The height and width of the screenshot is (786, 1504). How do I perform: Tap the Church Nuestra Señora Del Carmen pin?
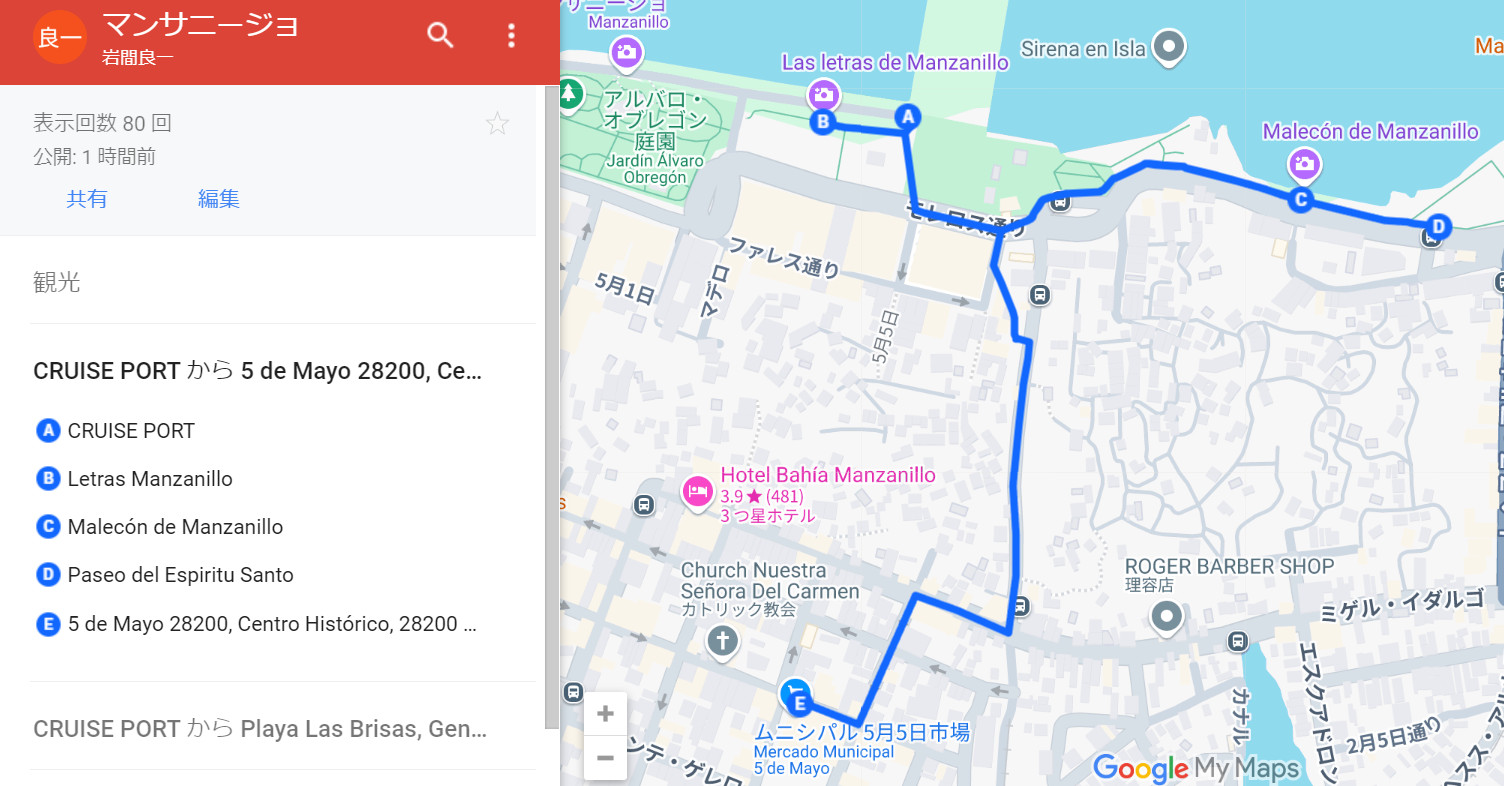[x=722, y=640]
